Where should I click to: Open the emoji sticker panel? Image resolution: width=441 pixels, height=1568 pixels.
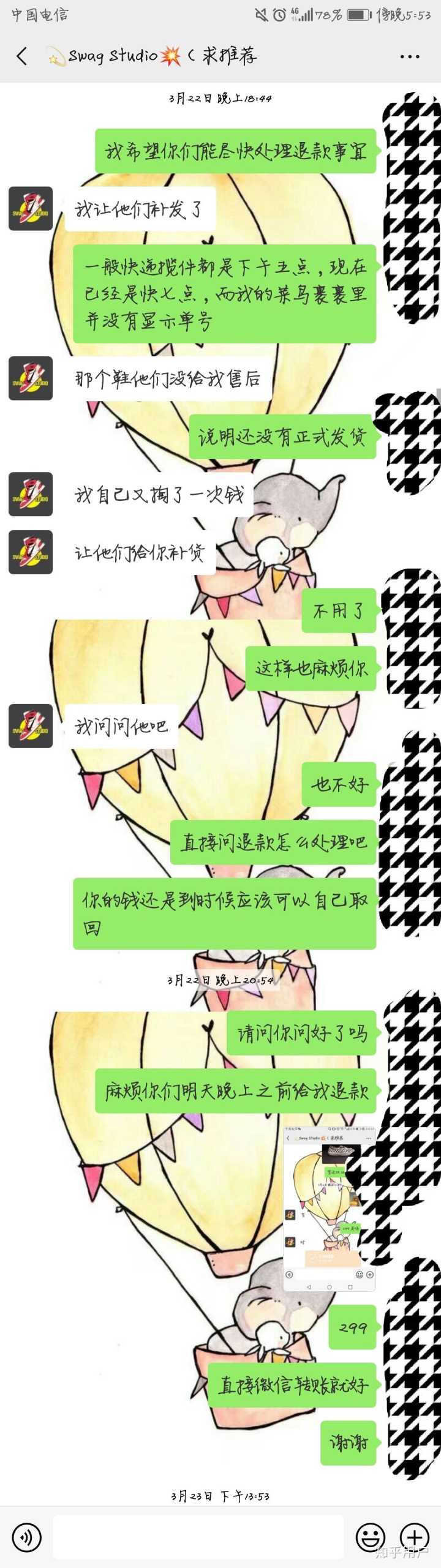(x=371, y=1537)
